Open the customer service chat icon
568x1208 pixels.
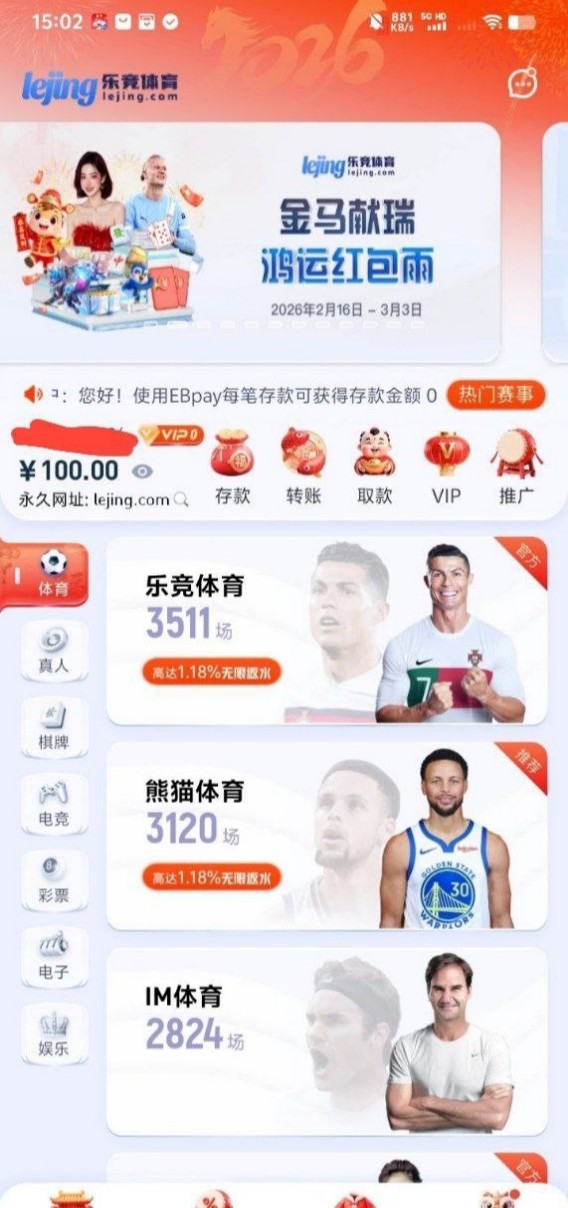[523, 83]
